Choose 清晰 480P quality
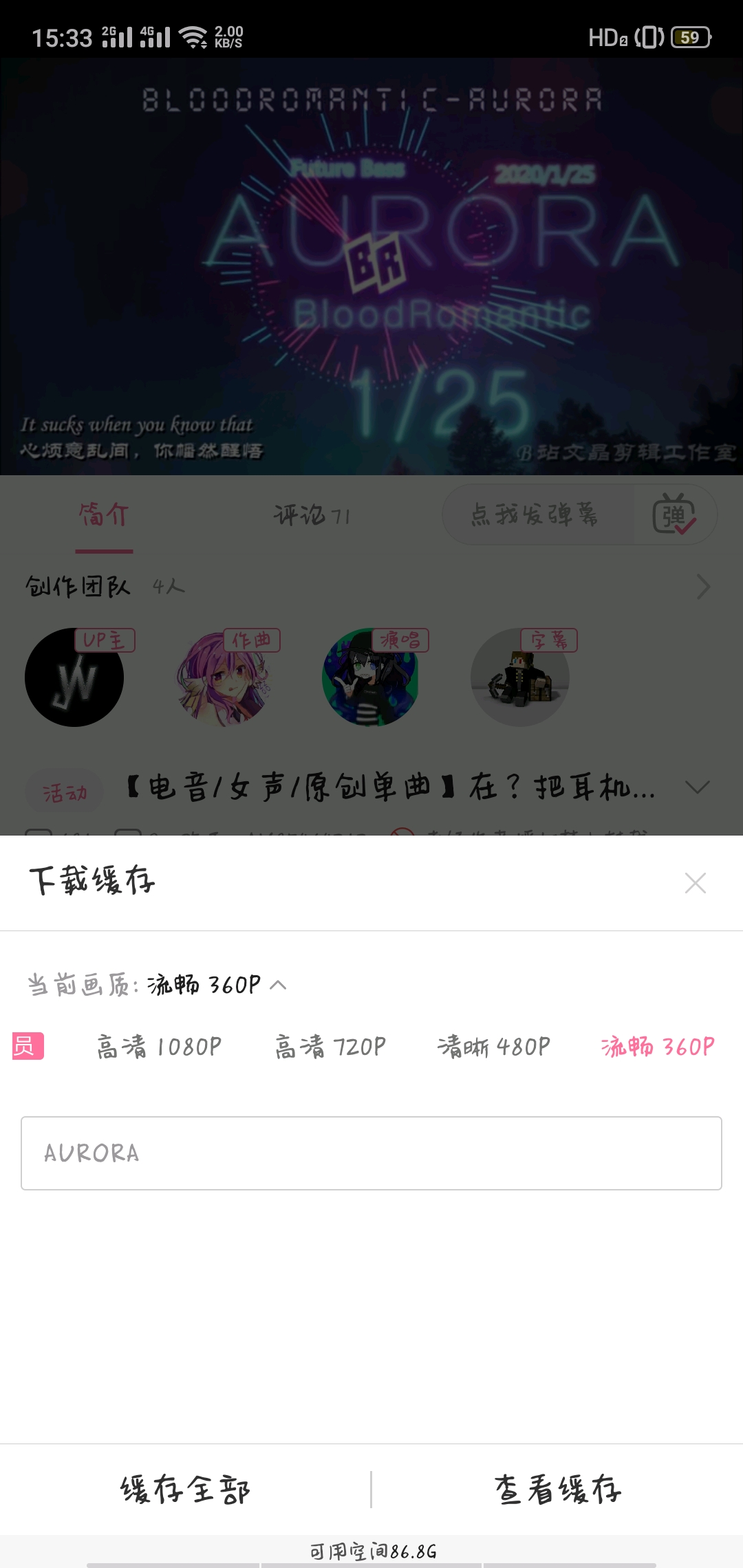 pos(494,1047)
